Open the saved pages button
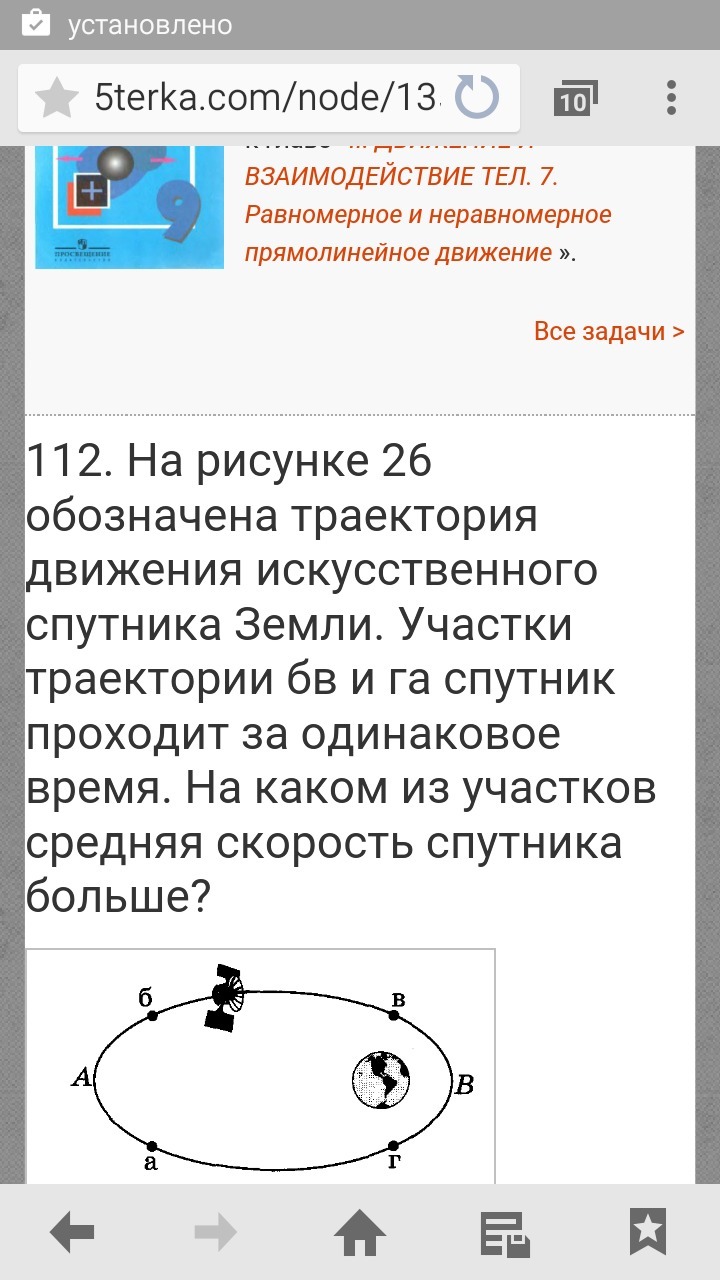Image resolution: width=720 pixels, height=1280 pixels. point(505,1232)
